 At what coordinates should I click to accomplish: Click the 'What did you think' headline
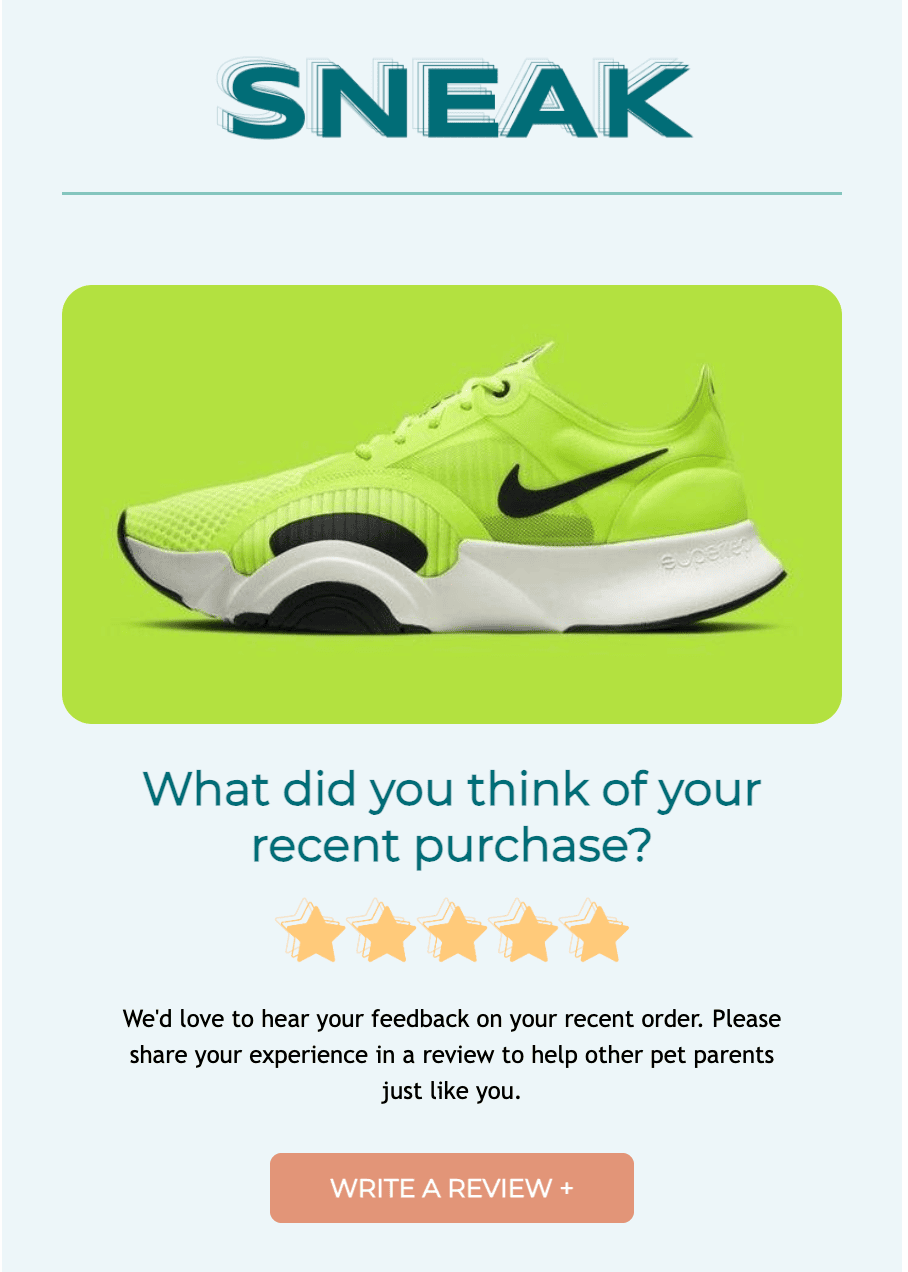(452, 789)
